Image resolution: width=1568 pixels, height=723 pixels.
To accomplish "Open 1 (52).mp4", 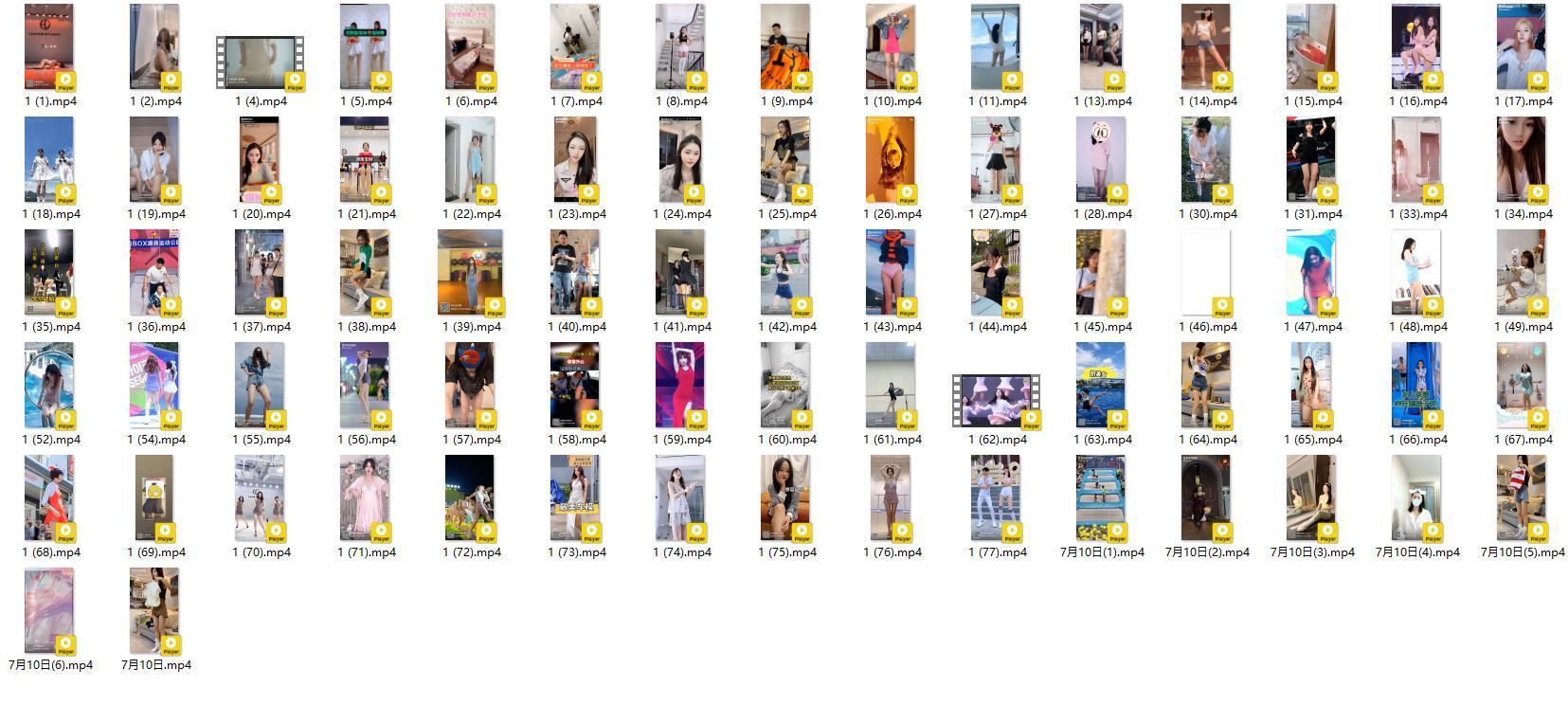I will point(49,386).
